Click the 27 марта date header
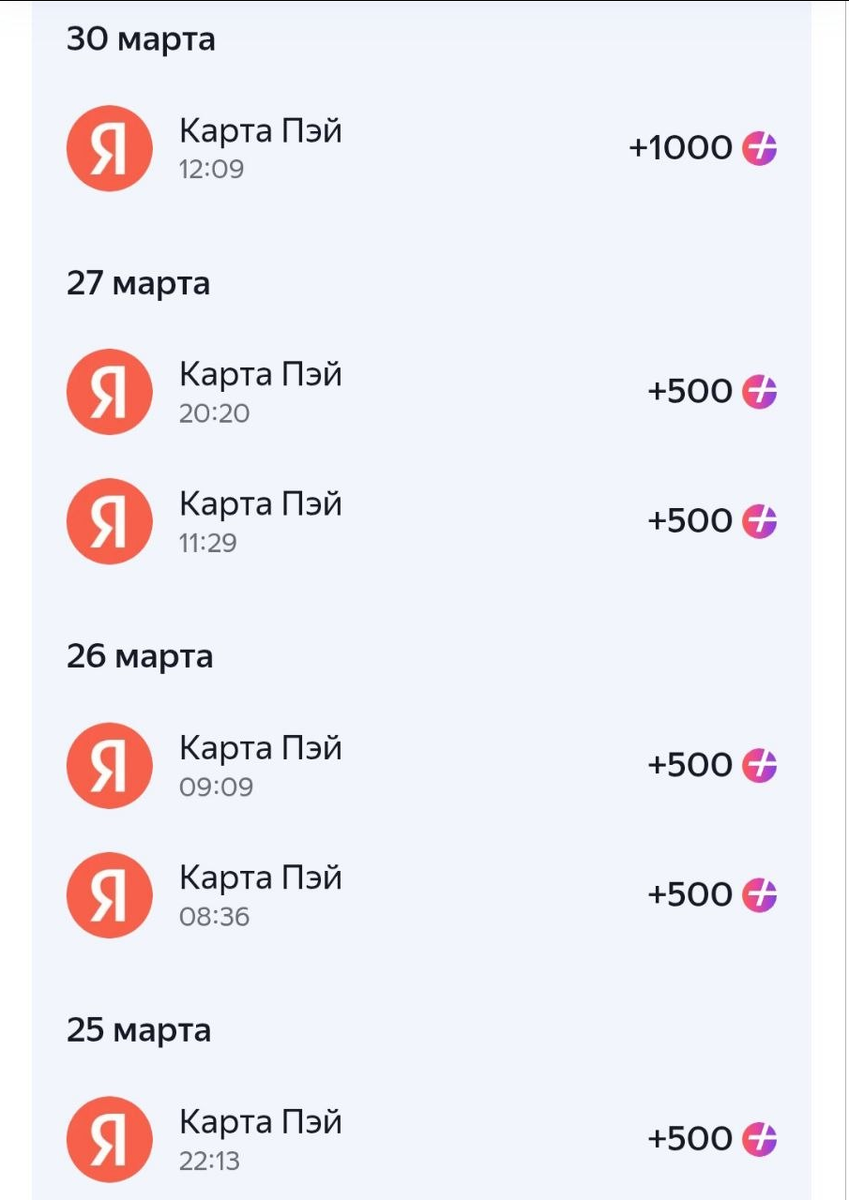This screenshot has width=849, height=1200. point(139,283)
